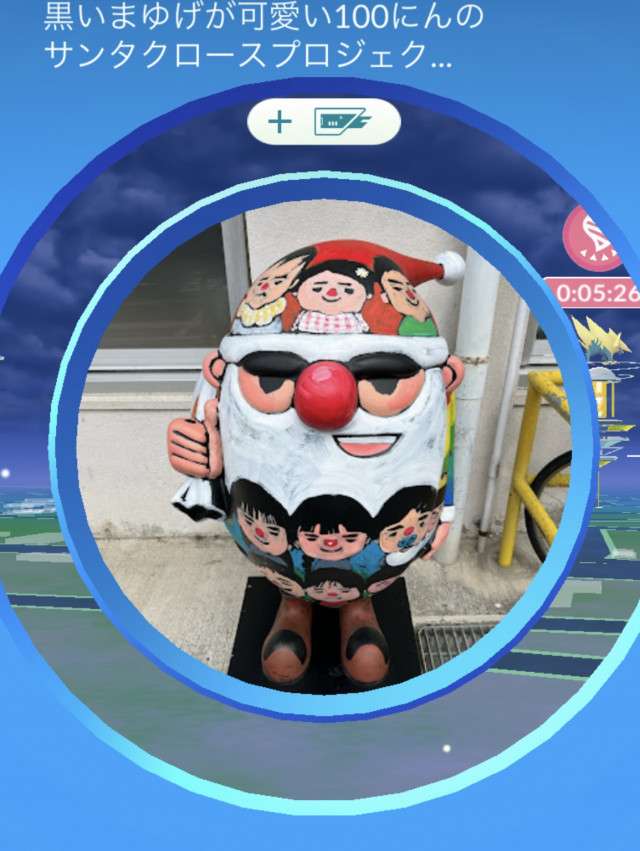Open details from the PokéStop title
Viewport: 640px width, 851px height.
[x=250, y=35]
